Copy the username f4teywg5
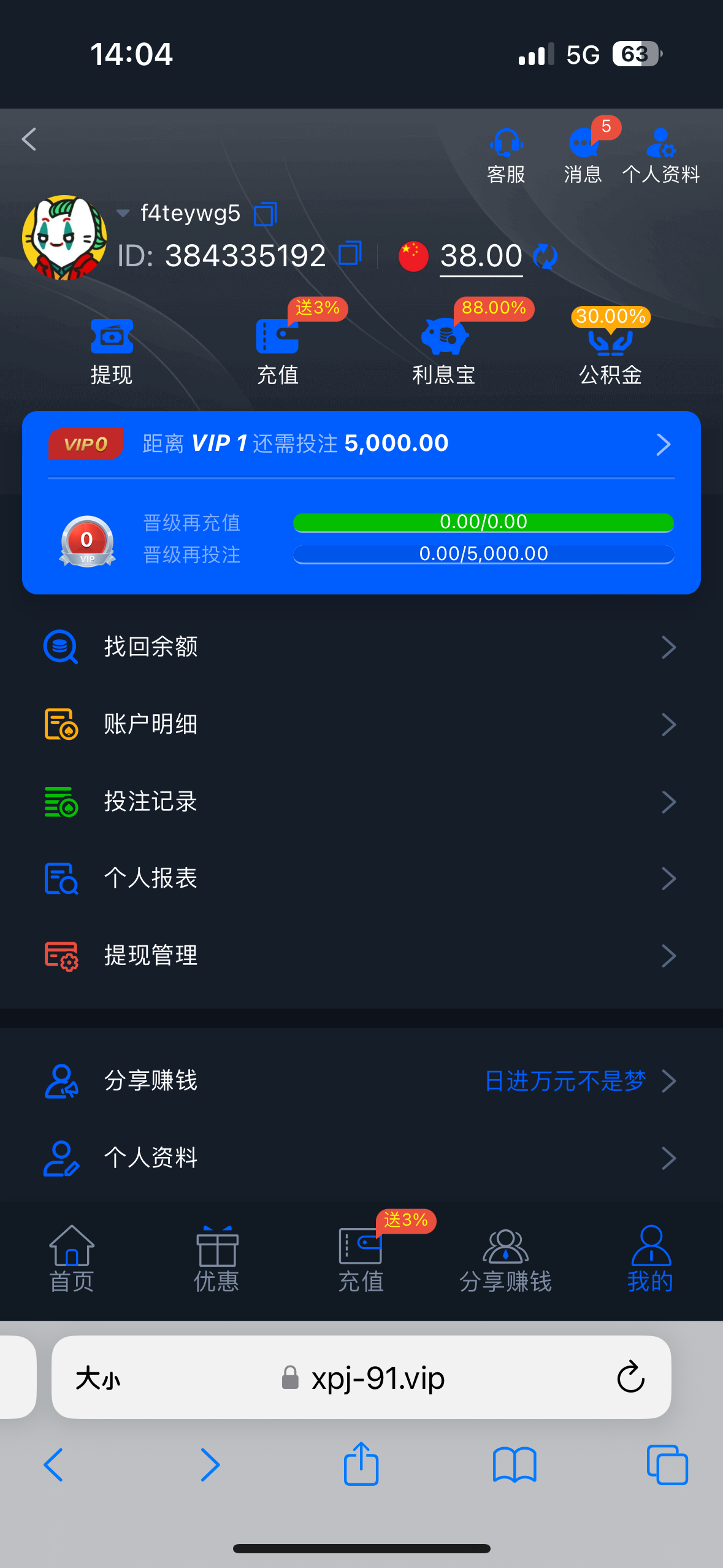The height and width of the screenshot is (1568, 723). click(x=266, y=214)
